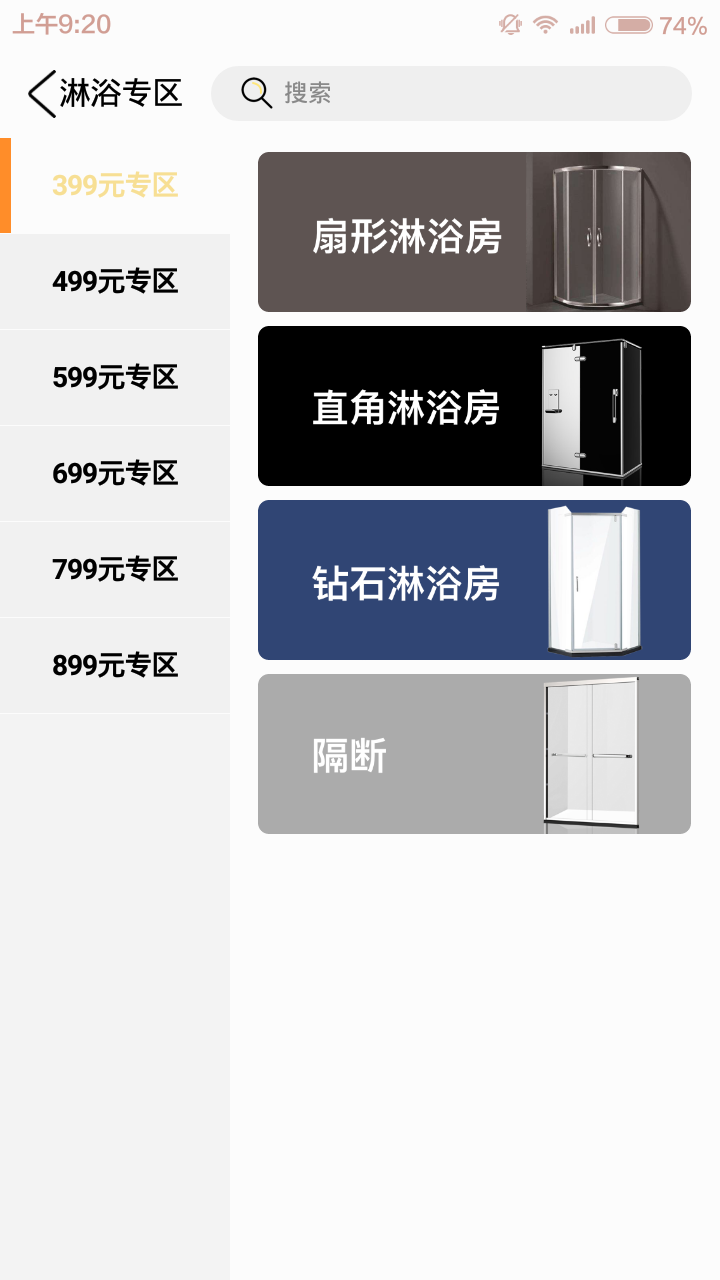
Task: Open the 699元专区 category
Action: click(115, 474)
